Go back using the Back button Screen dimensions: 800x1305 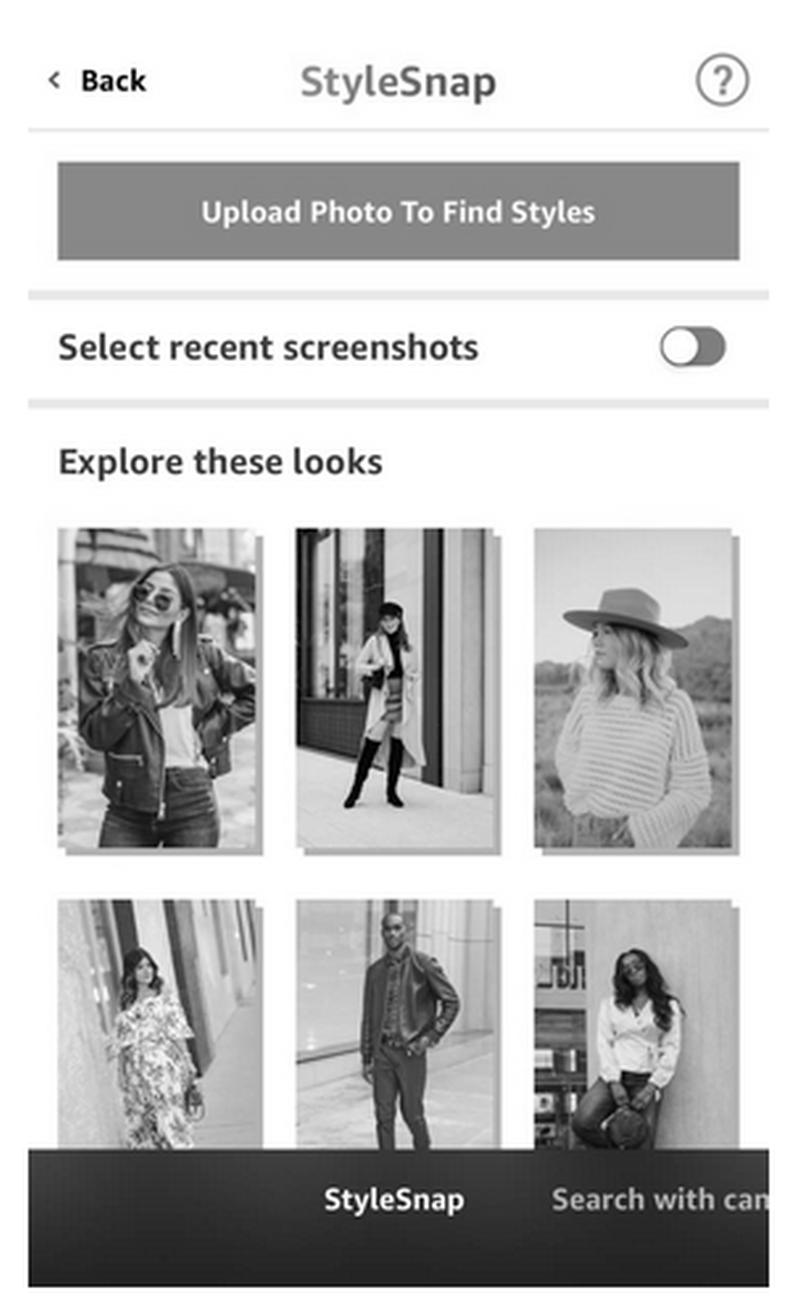point(97,81)
